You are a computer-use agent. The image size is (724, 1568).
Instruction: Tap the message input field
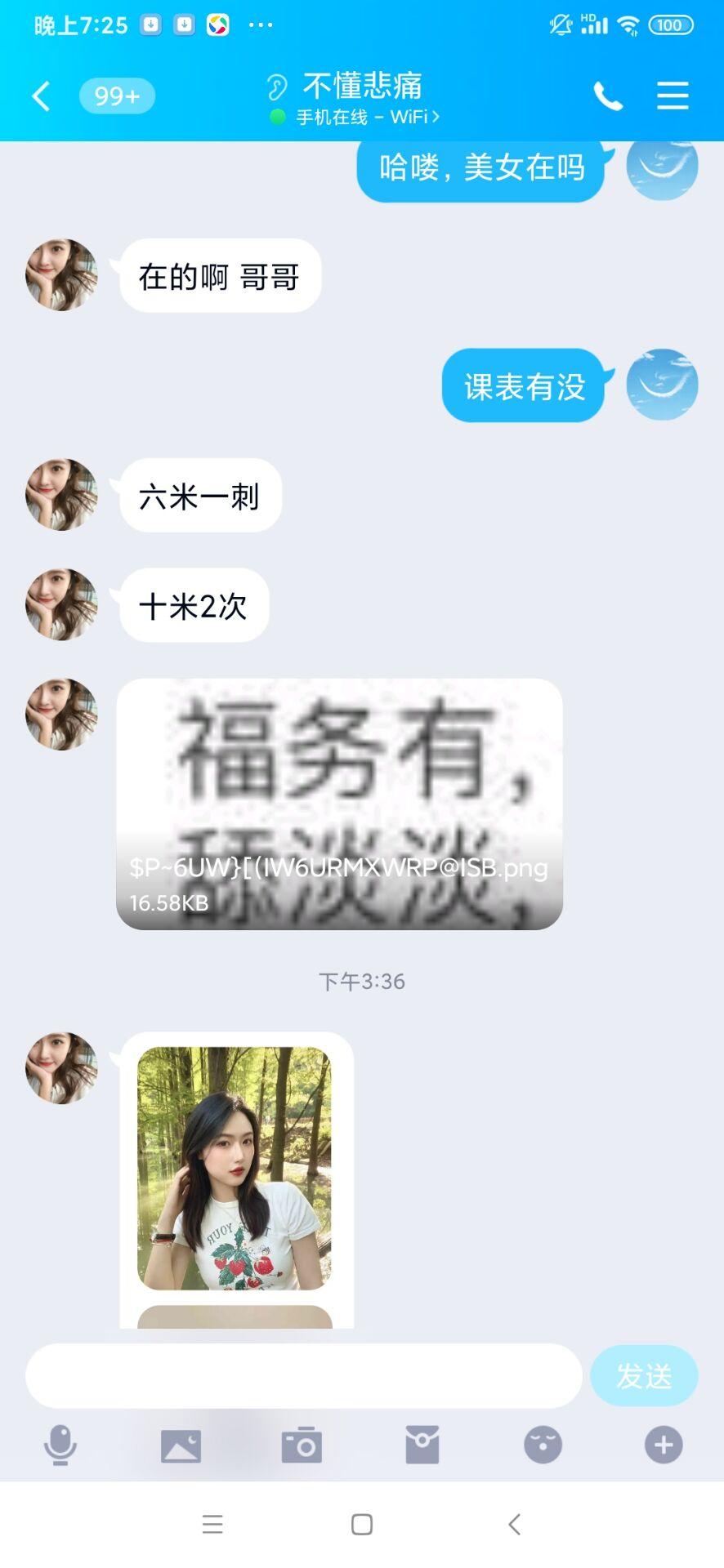click(303, 1376)
